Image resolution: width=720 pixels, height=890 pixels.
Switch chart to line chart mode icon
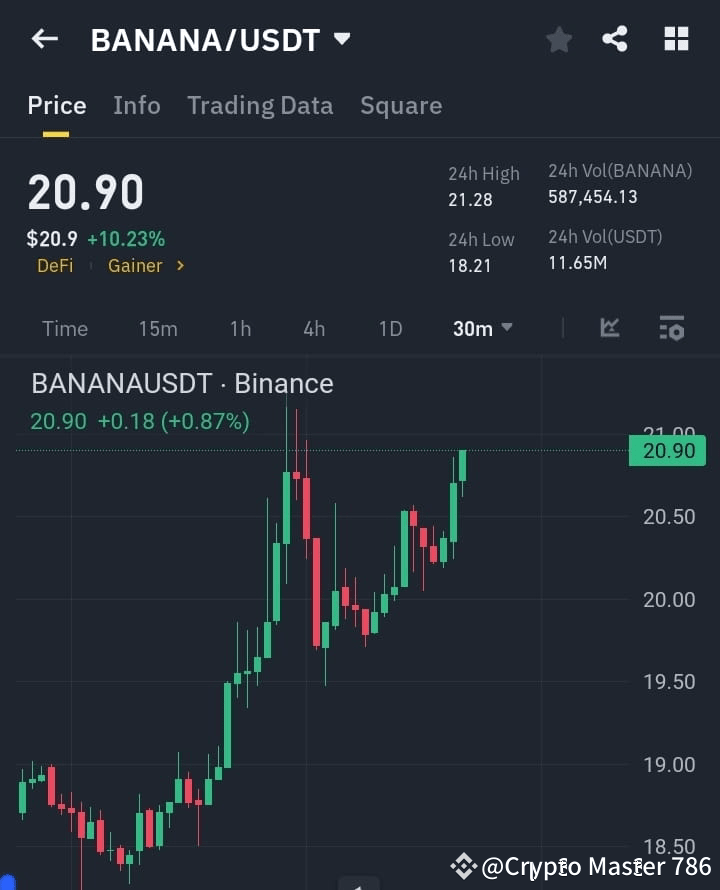[x=609, y=328]
